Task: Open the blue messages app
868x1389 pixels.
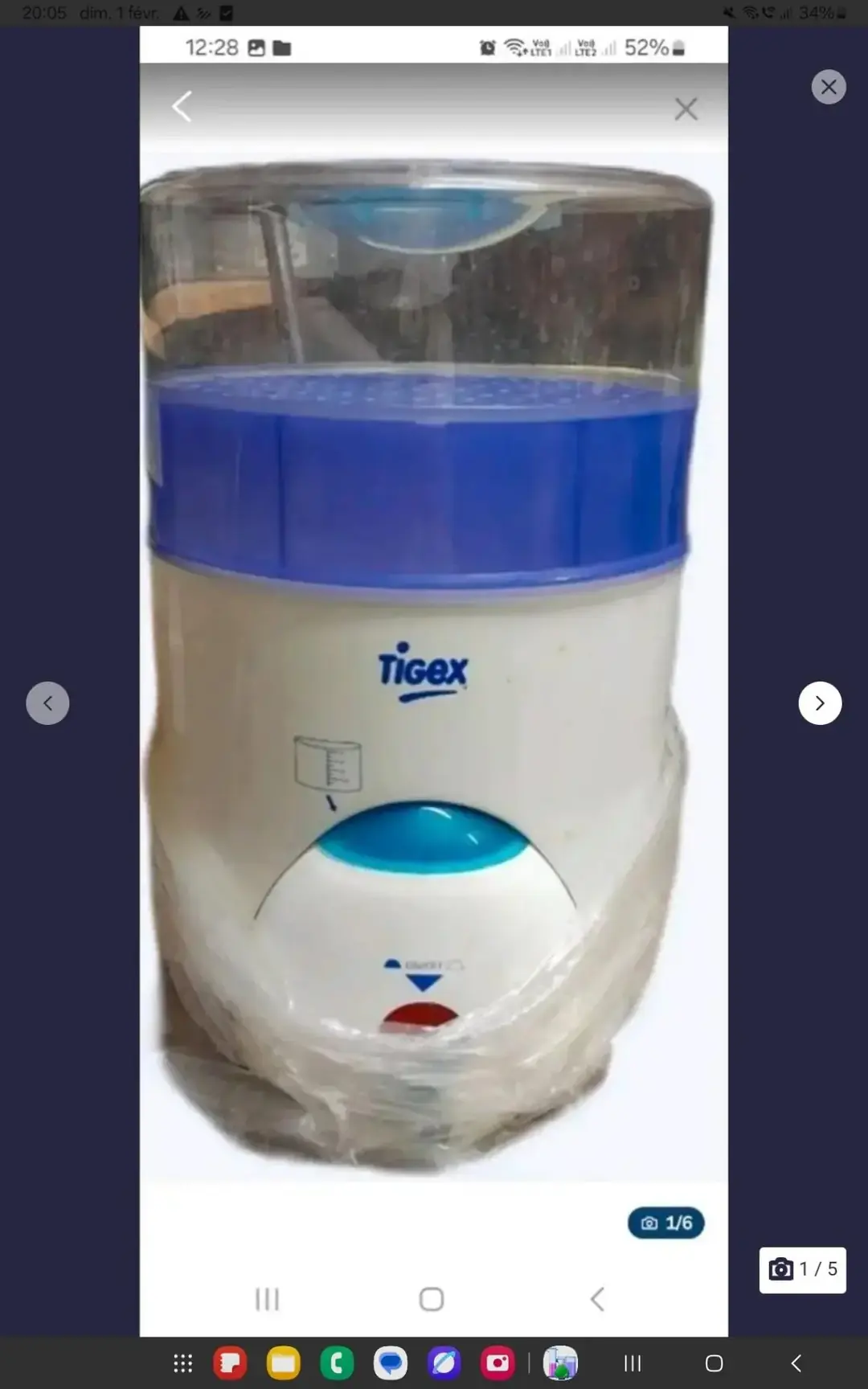Action: (x=391, y=1363)
